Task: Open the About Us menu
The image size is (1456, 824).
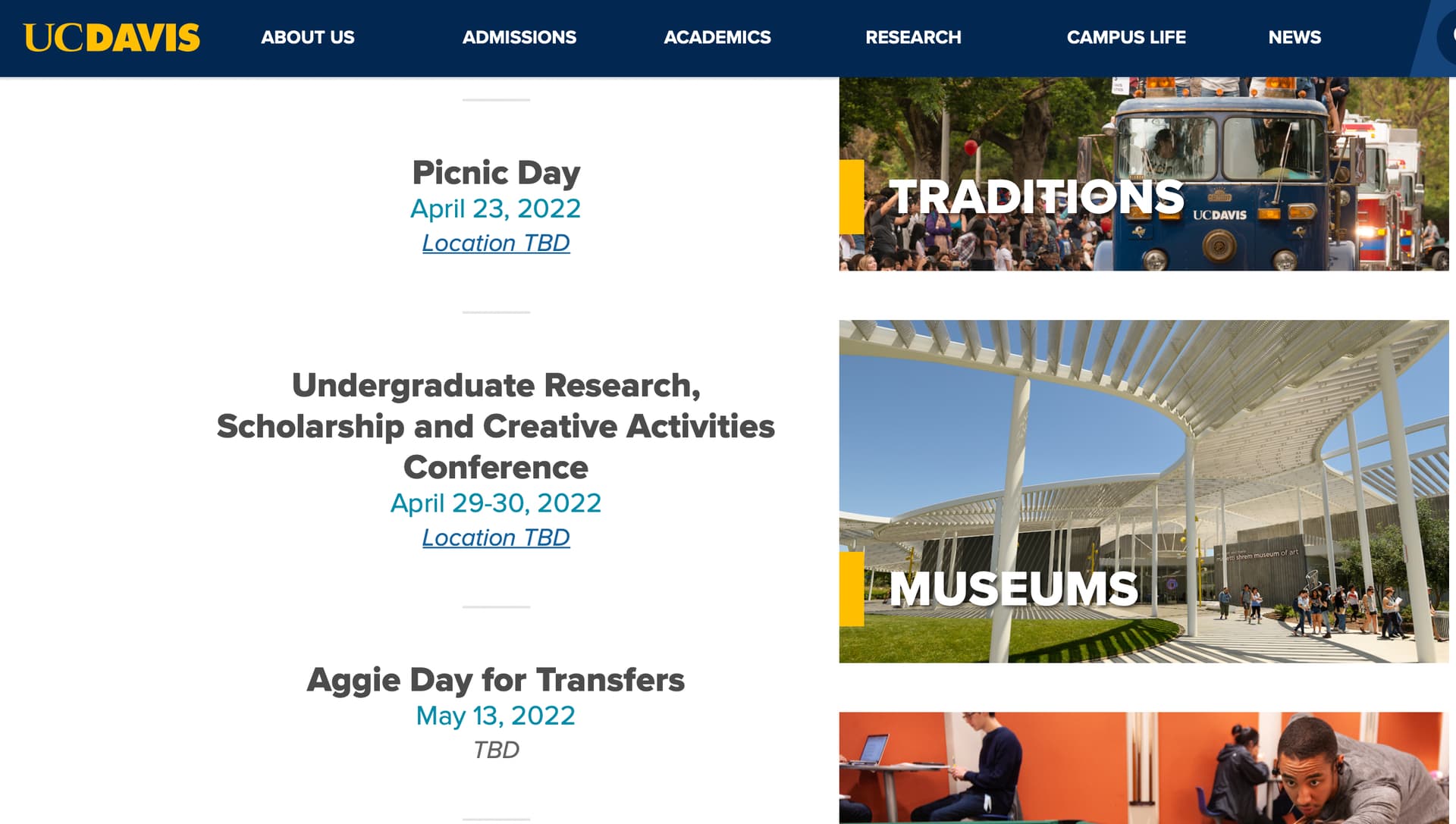Action: pyautogui.click(x=307, y=37)
